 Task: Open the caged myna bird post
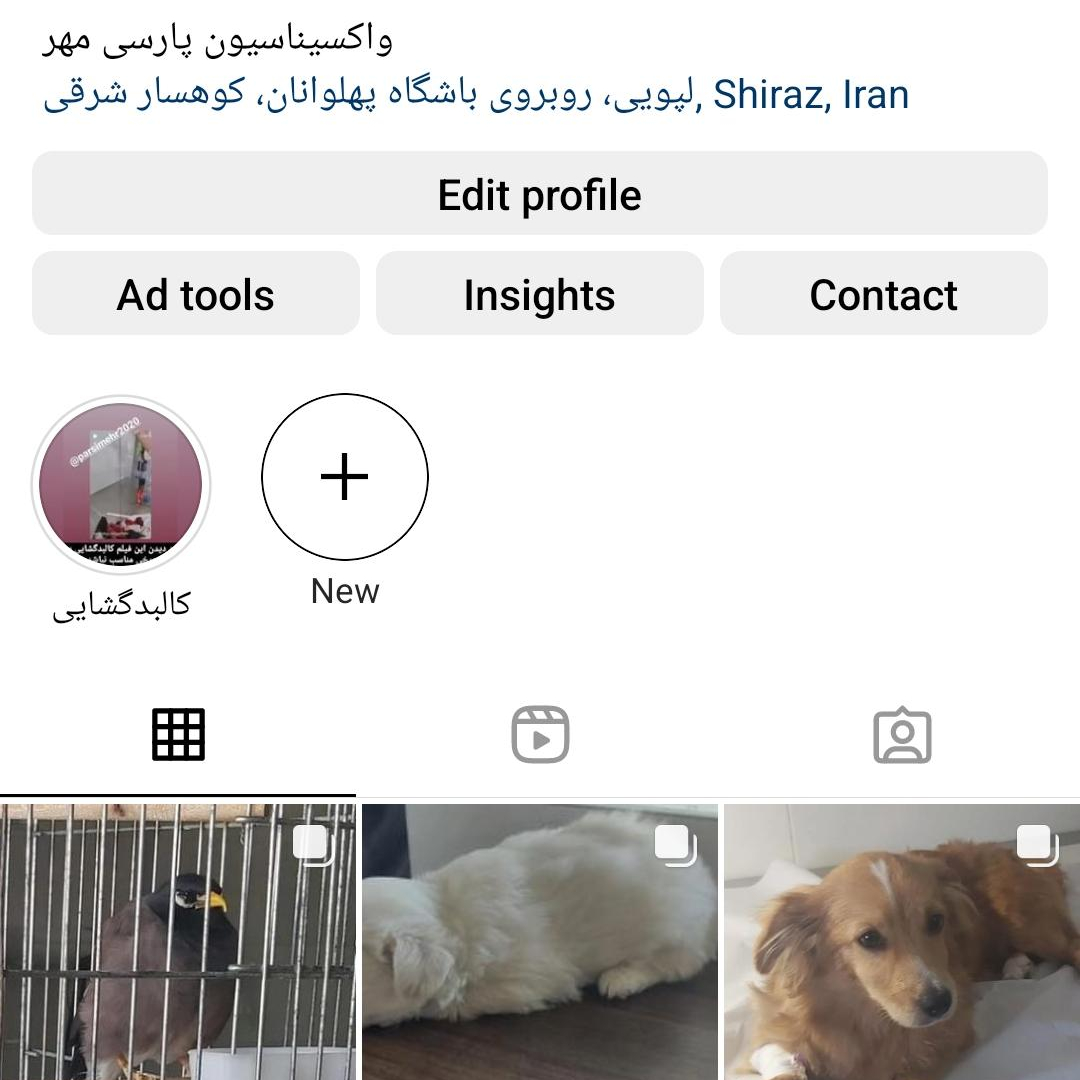(178, 940)
